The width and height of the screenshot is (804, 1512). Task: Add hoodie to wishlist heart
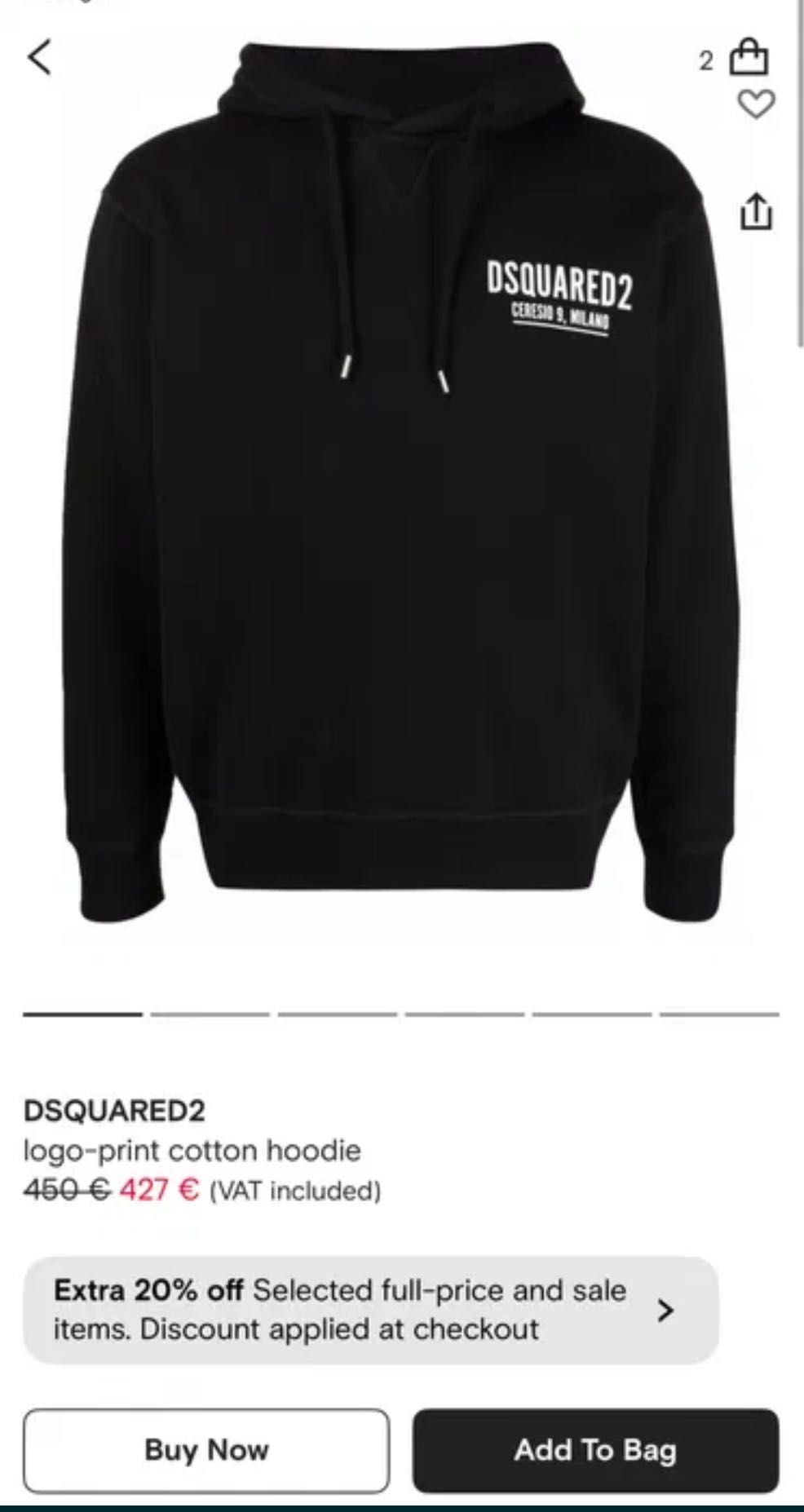(755, 104)
